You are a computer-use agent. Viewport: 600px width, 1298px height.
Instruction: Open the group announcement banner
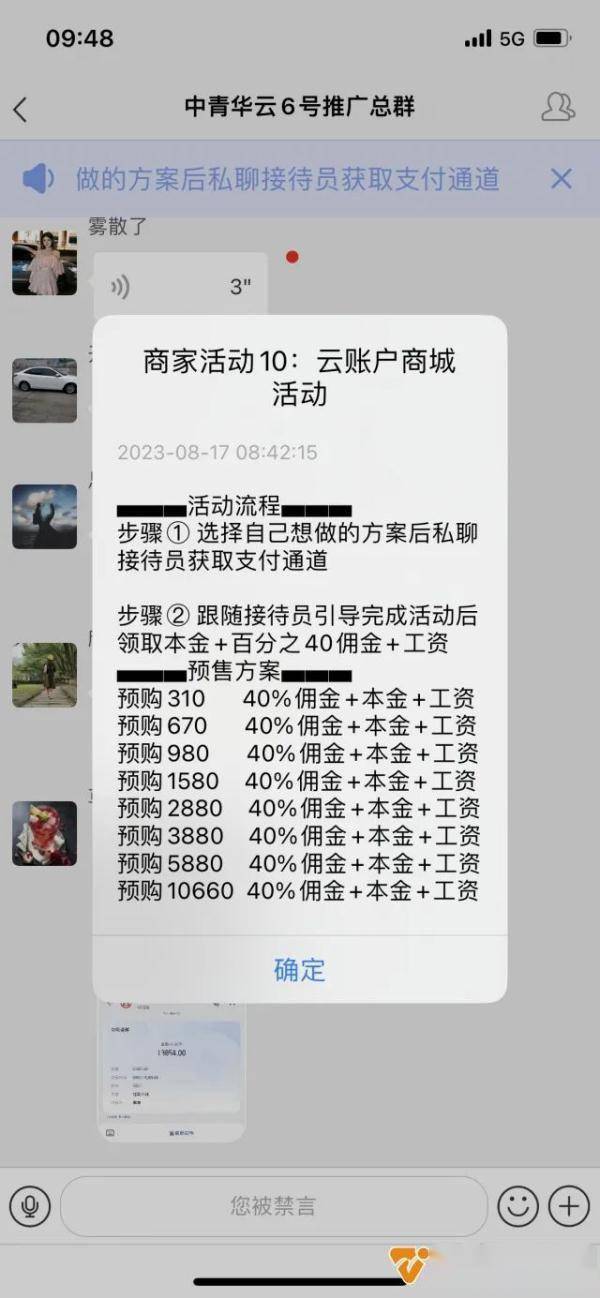click(x=287, y=179)
